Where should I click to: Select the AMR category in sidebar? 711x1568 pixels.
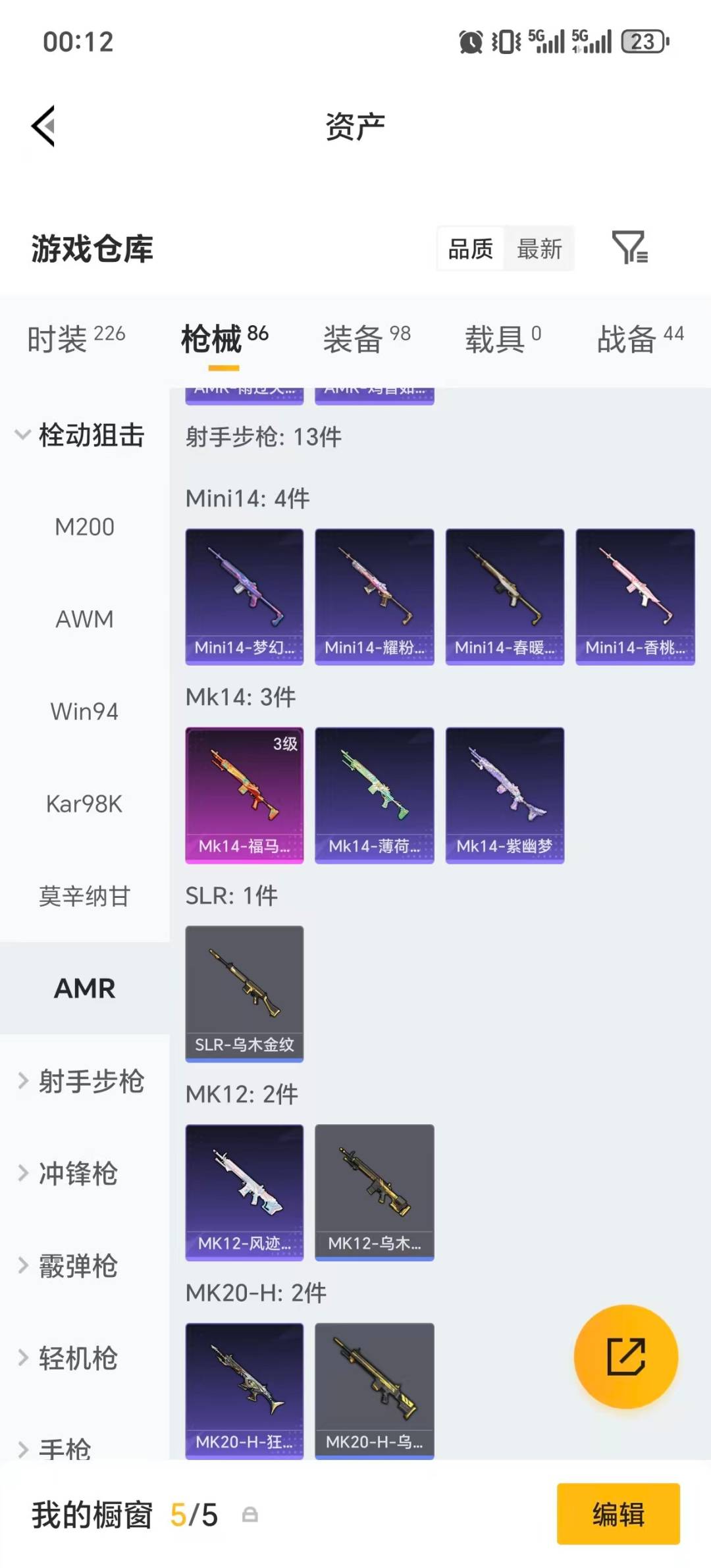point(85,988)
